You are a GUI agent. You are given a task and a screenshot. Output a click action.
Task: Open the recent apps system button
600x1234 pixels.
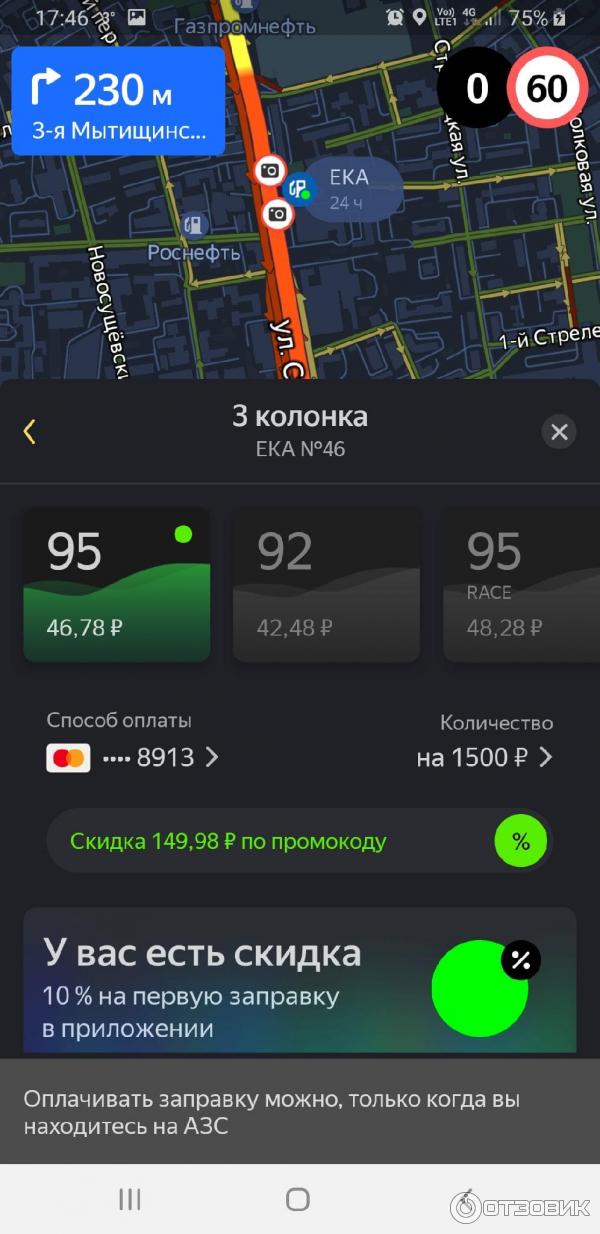130,1199
